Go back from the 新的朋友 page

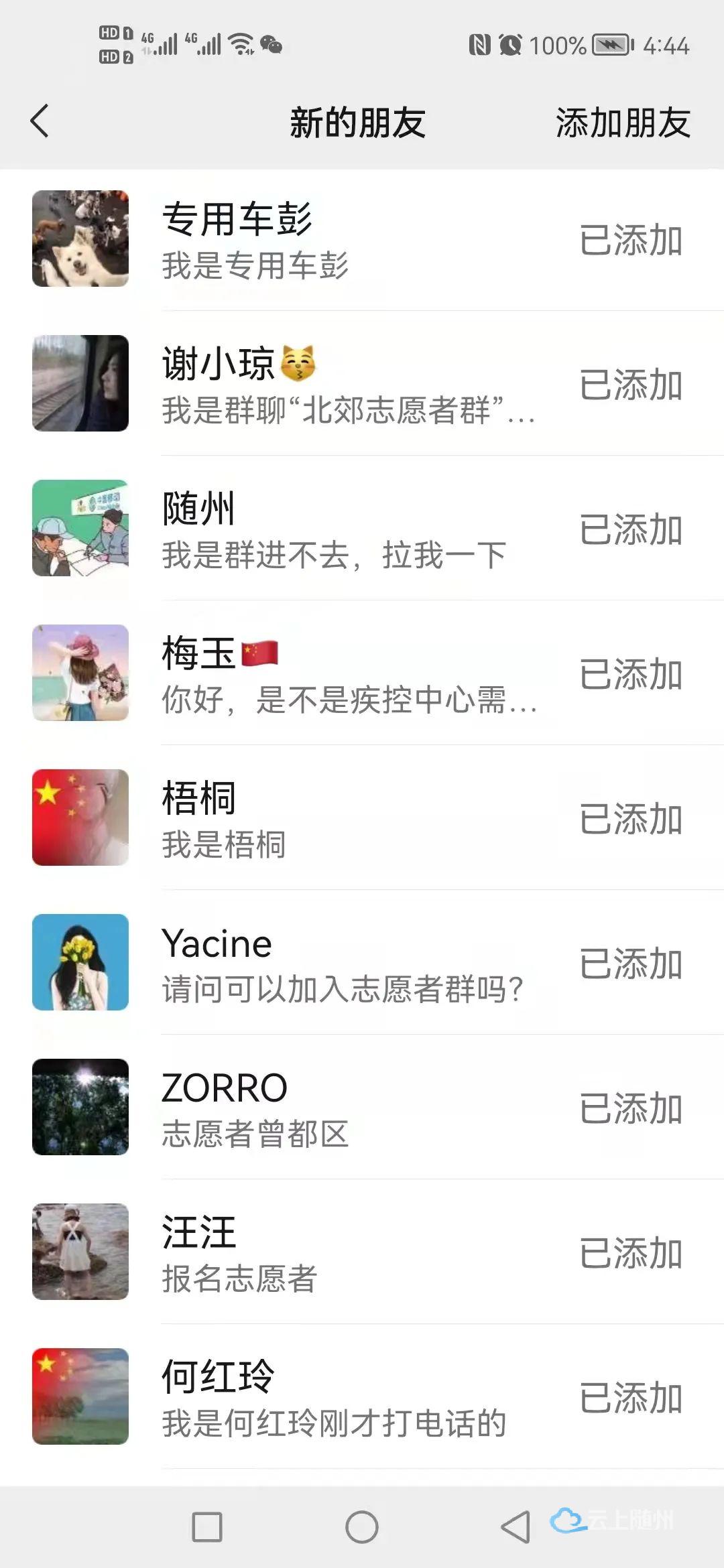pyautogui.click(x=40, y=122)
